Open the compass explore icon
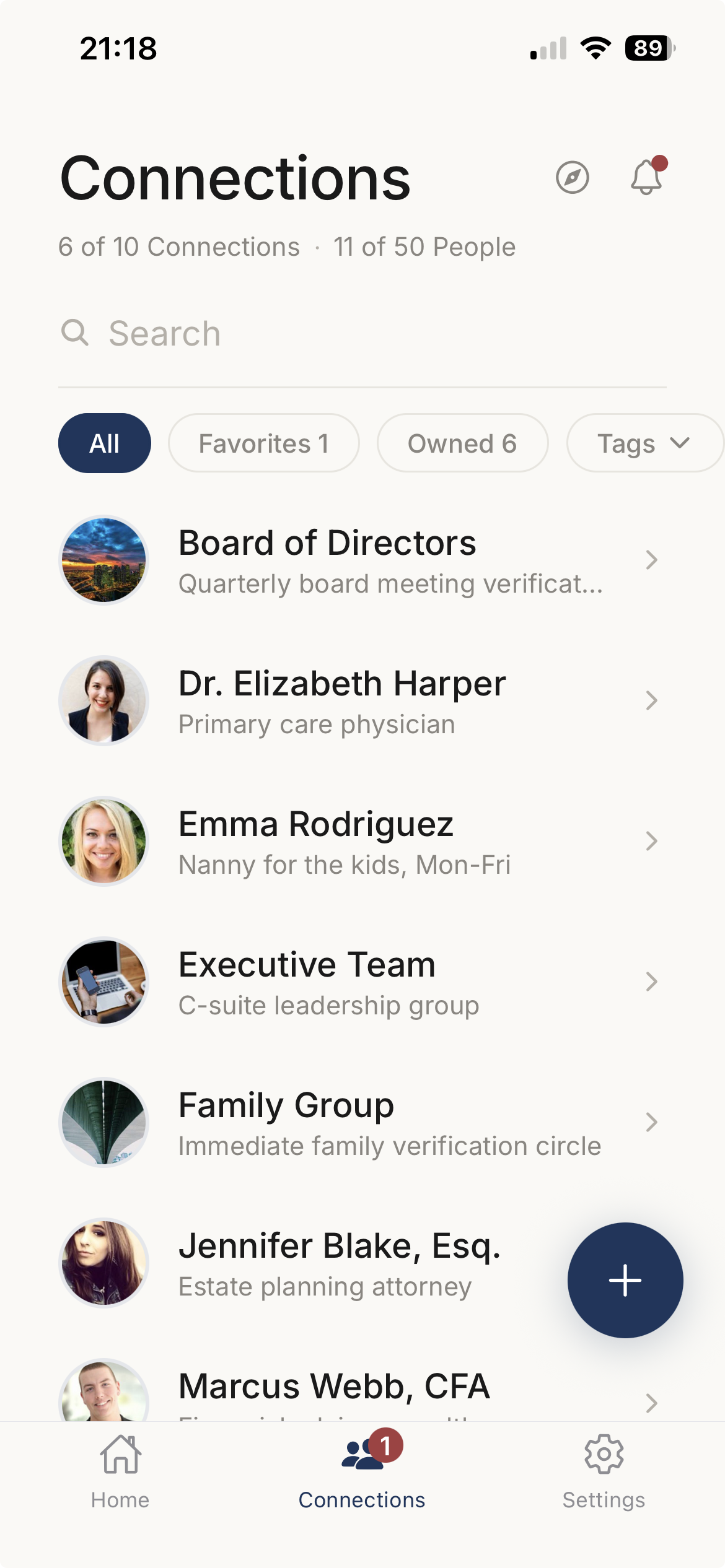Image resolution: width=725 pixels, height=1568 pixels. coord(572,178)
